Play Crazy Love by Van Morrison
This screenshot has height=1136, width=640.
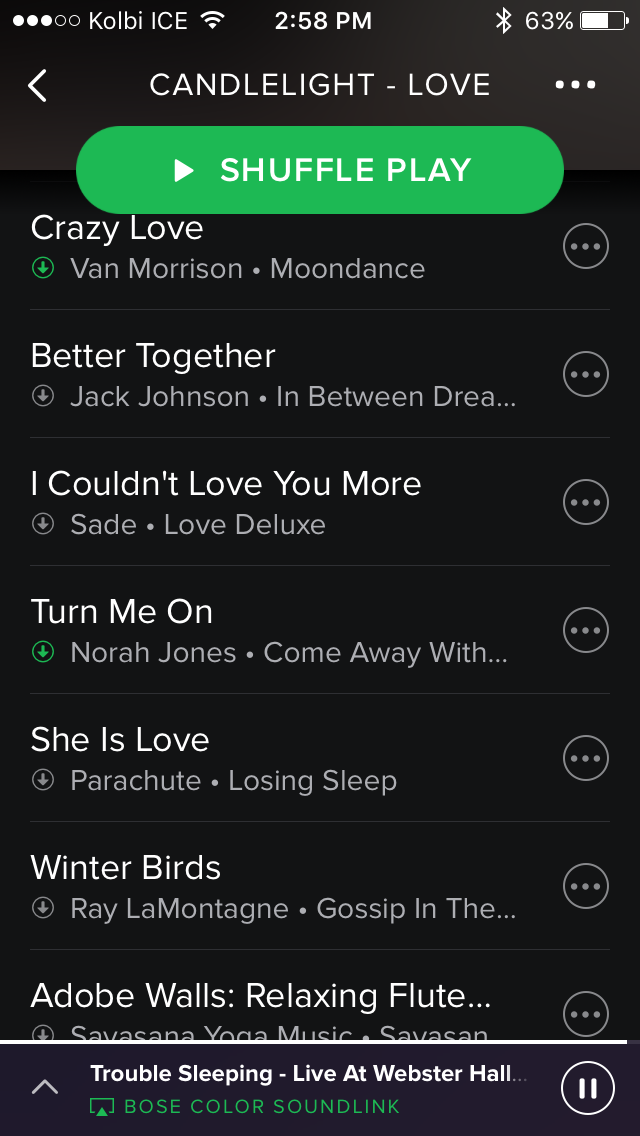250,247
